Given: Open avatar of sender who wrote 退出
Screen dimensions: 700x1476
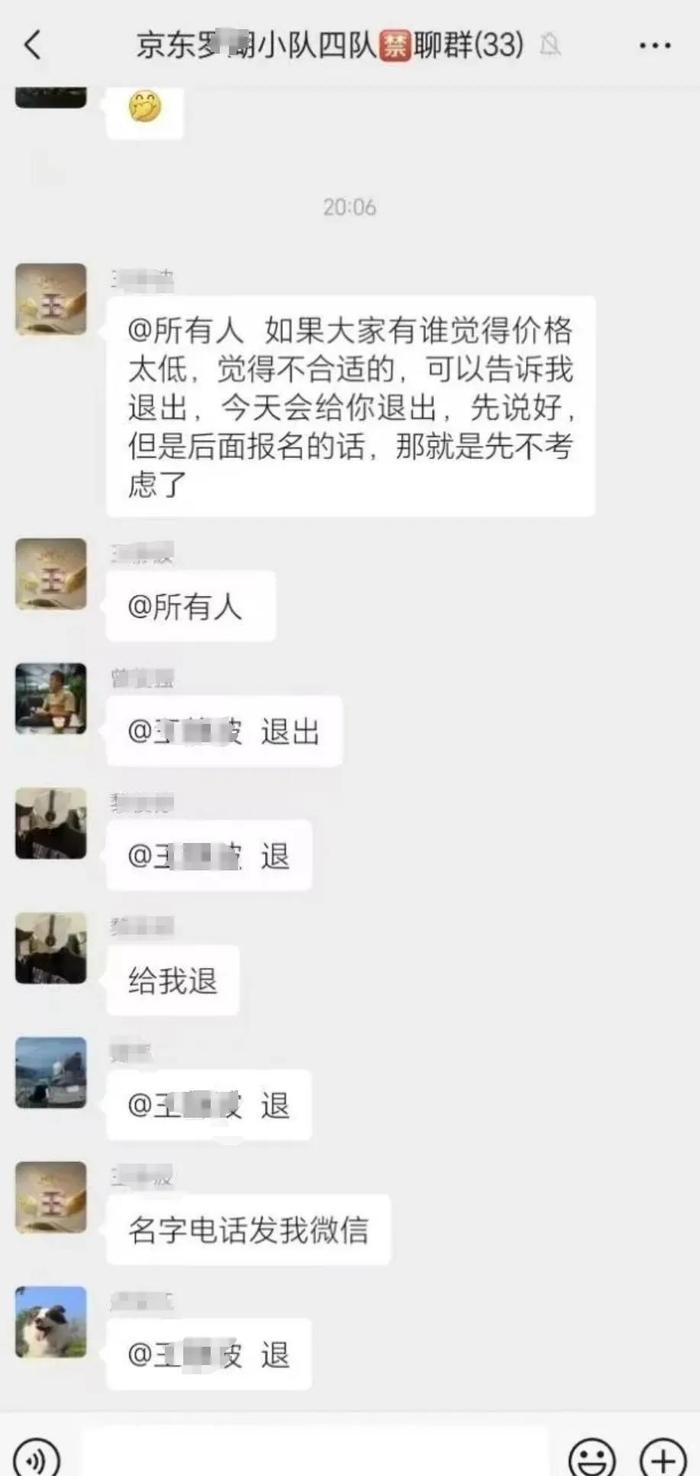Looking at the screenshot, I should [51, 698].
